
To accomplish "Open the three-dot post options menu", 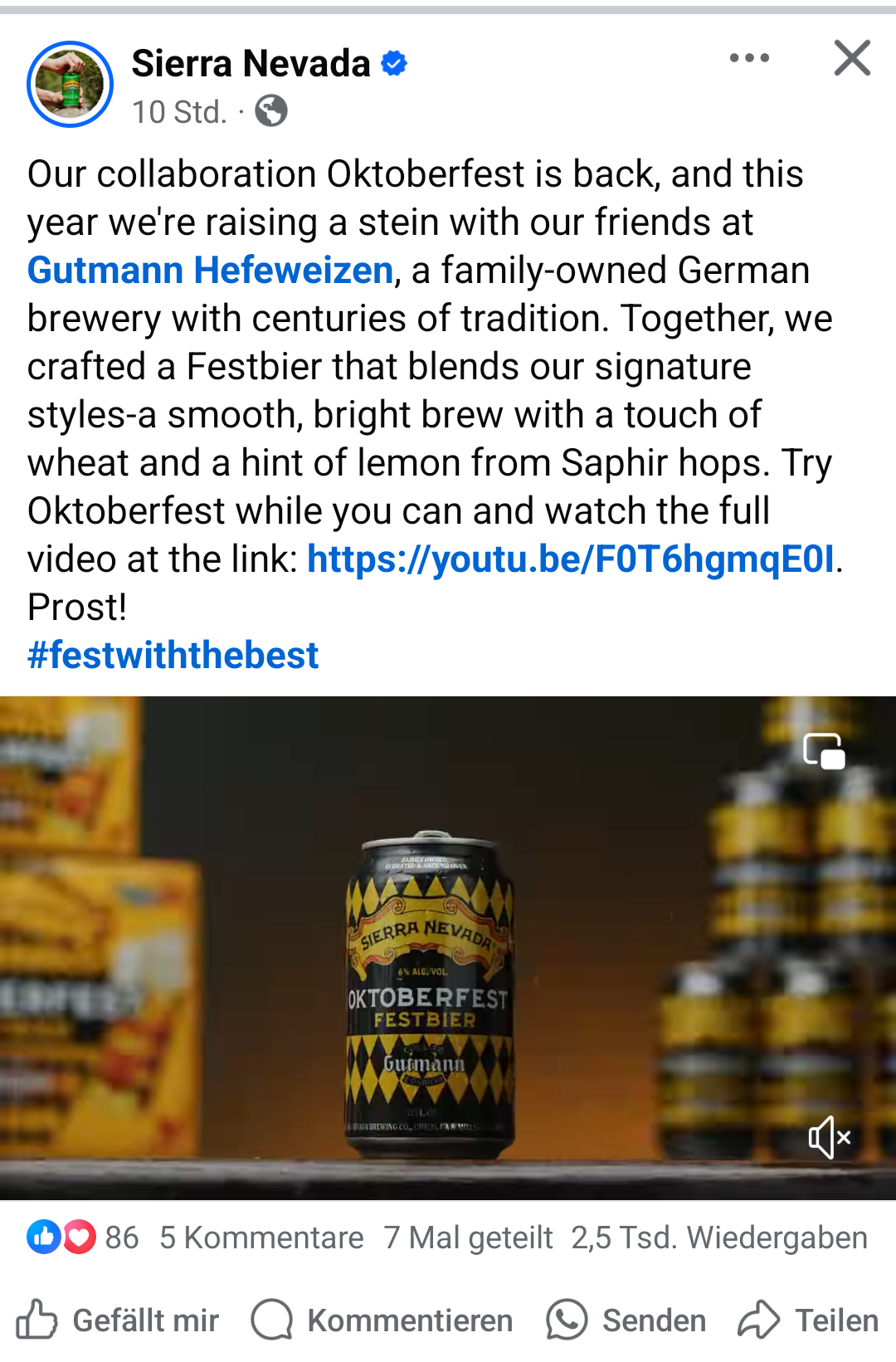I will [x=749, y=58].
